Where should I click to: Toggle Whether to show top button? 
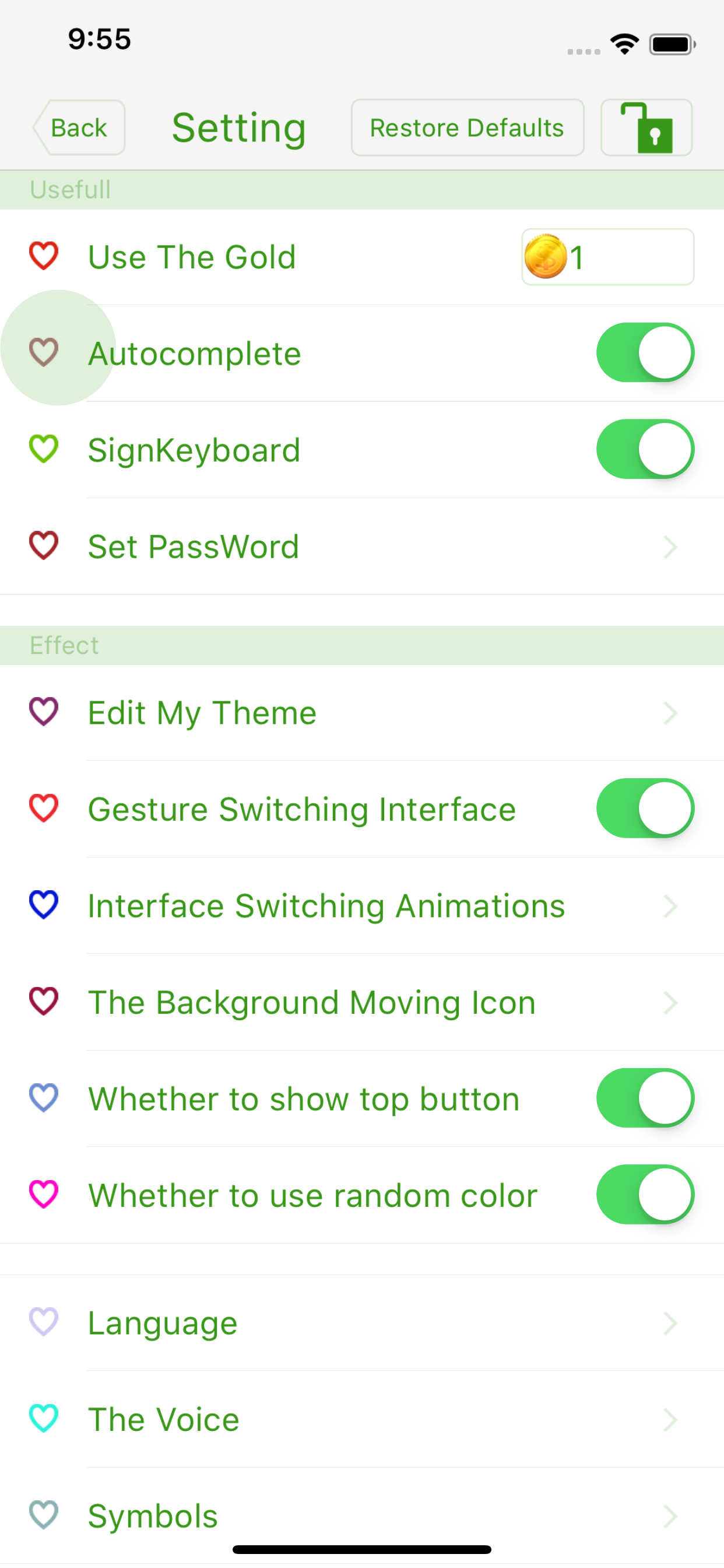coord(645,1098)
